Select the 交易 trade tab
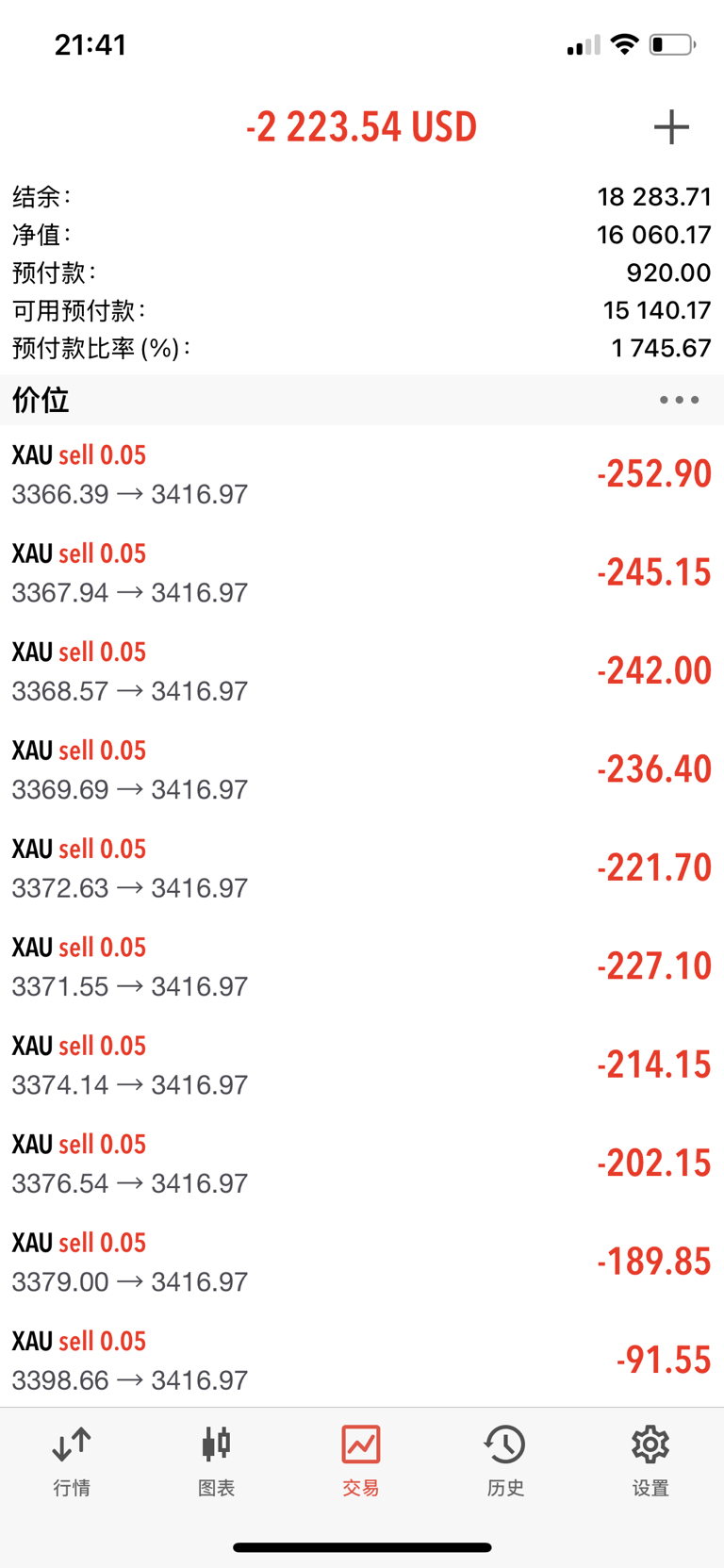724x1568 pixels. (361, 1461)
